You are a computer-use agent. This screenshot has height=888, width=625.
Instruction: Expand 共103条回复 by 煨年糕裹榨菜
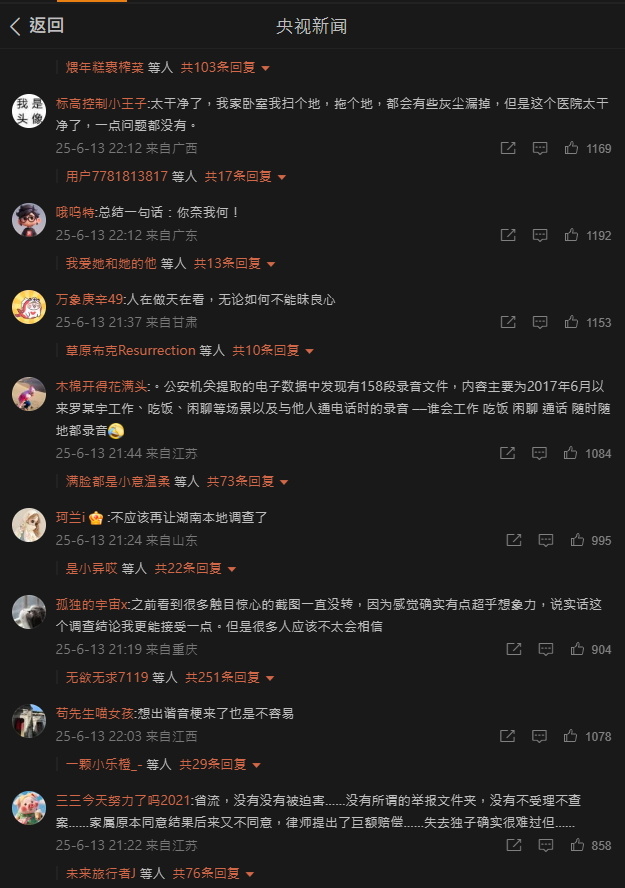pyautogui.click(x=225, y=68)
